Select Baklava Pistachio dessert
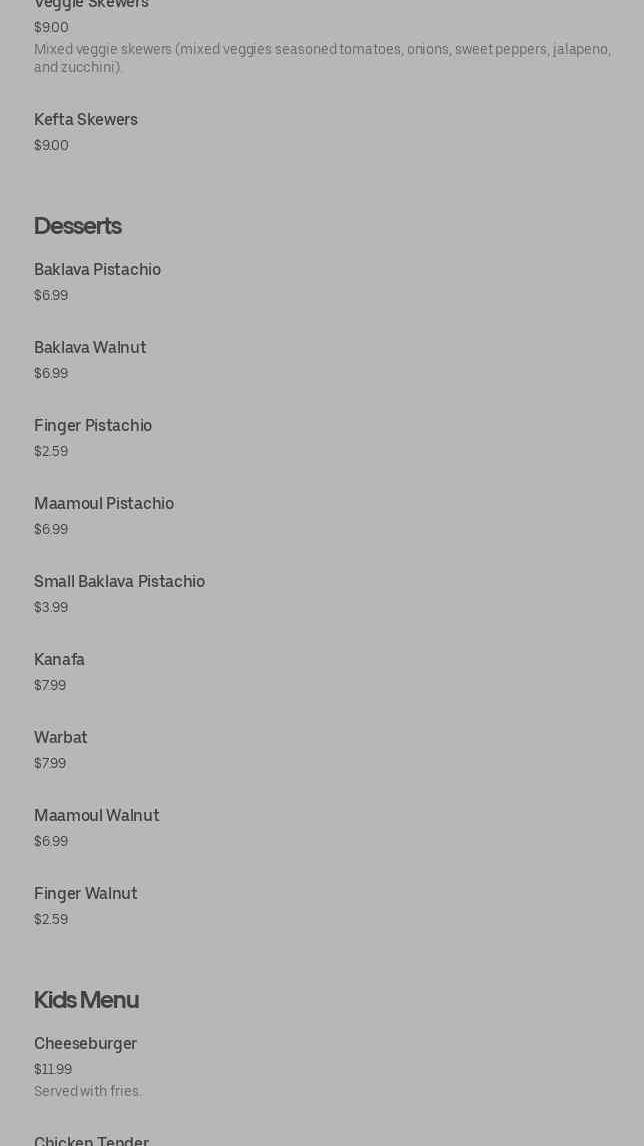Image resolution: width=644 pixels, height=1146 pixels. (x=97, y=271)
